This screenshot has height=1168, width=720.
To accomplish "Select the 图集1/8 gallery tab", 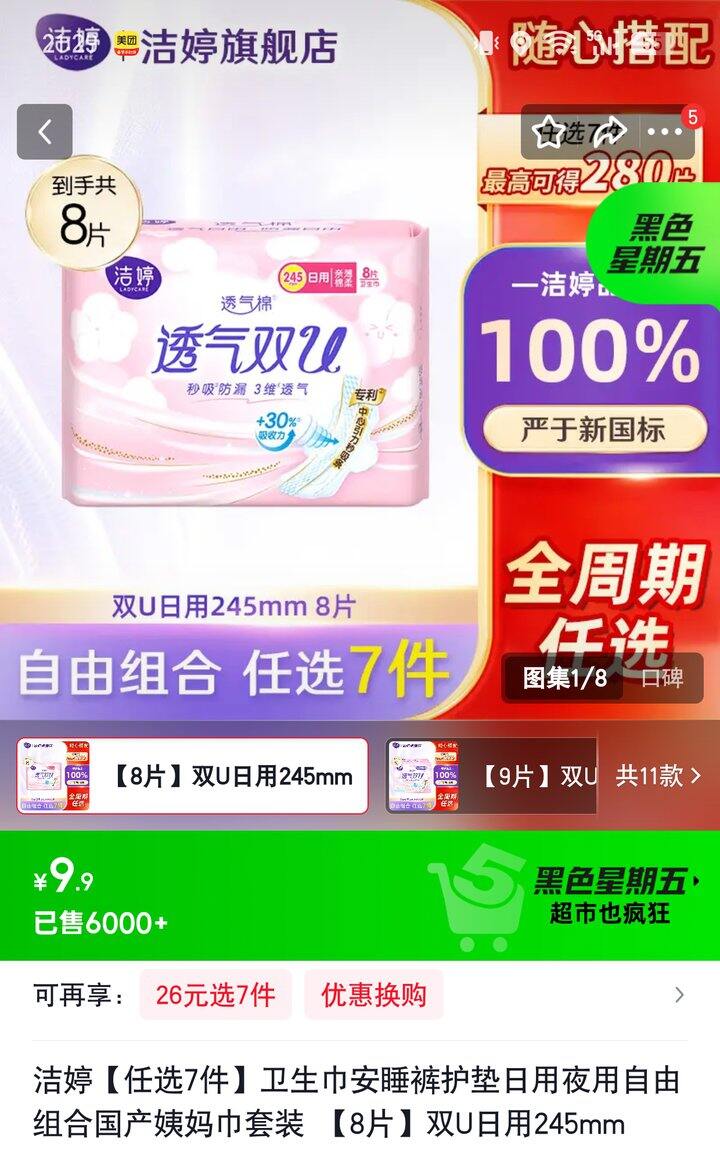I will coord(564,678).
